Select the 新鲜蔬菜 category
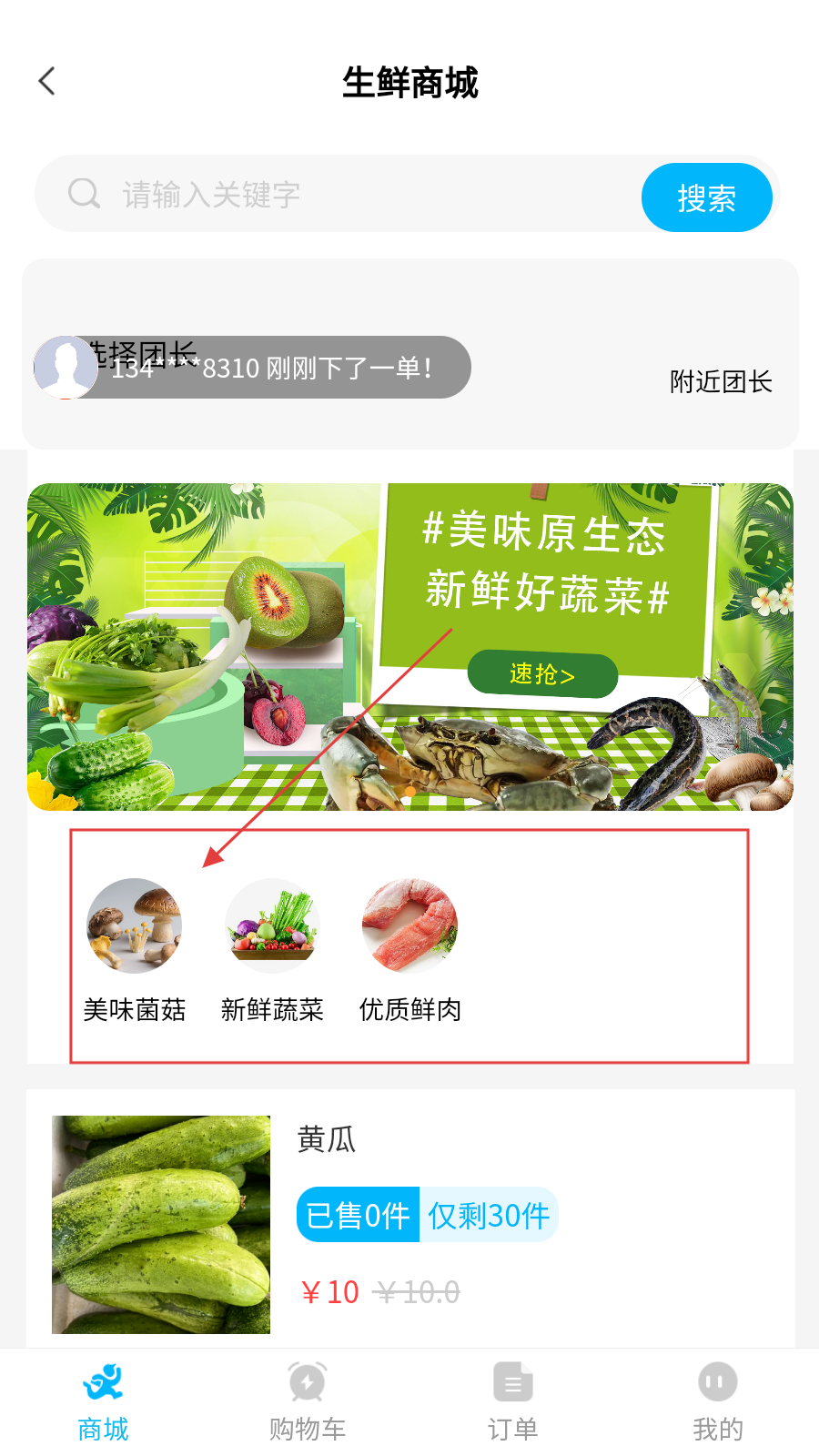Viewport: 819px width, 1456px height. pyautogui.click(x=272, y=948)
